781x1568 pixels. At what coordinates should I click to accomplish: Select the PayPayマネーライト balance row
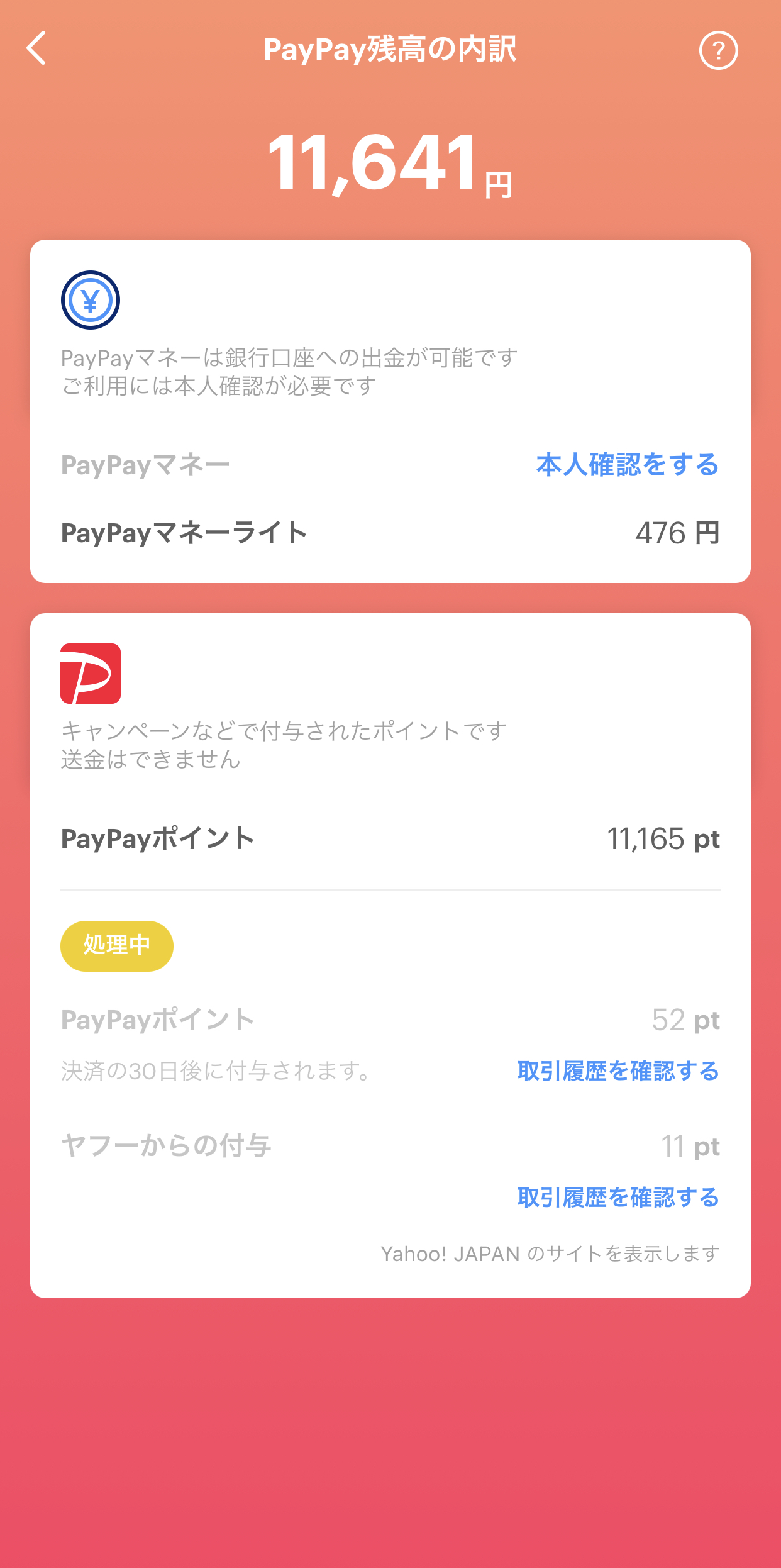pos(390,533)
